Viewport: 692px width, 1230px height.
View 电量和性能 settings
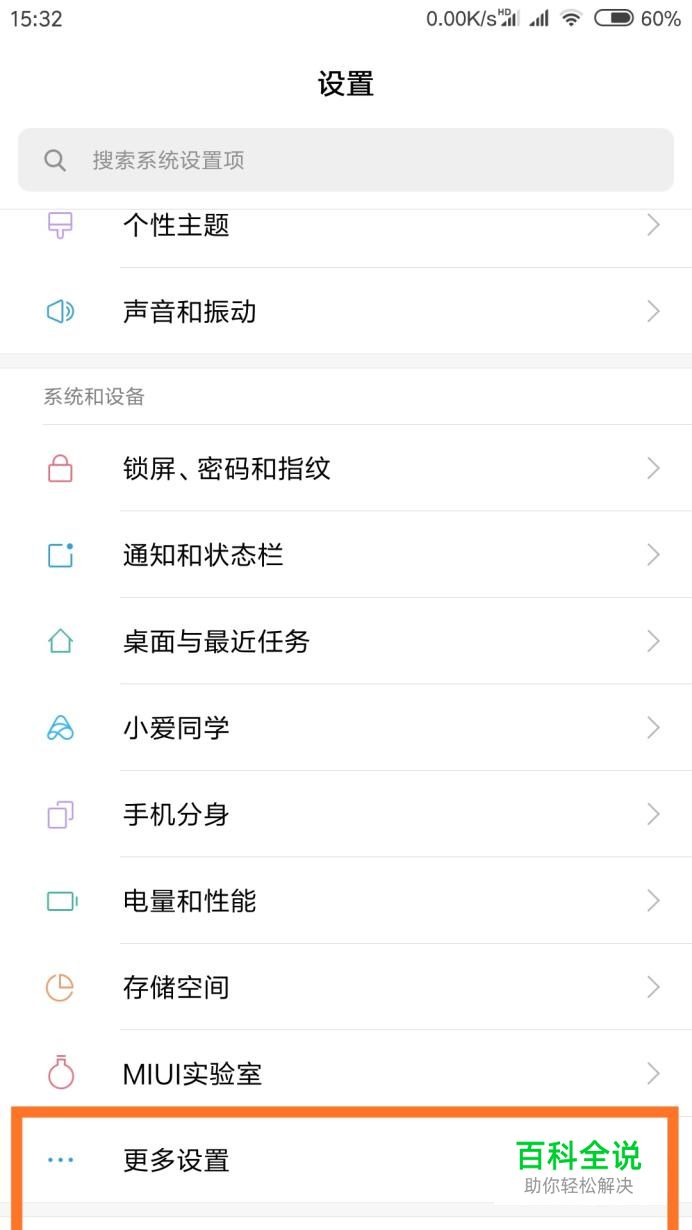click(x=346, y=901)
